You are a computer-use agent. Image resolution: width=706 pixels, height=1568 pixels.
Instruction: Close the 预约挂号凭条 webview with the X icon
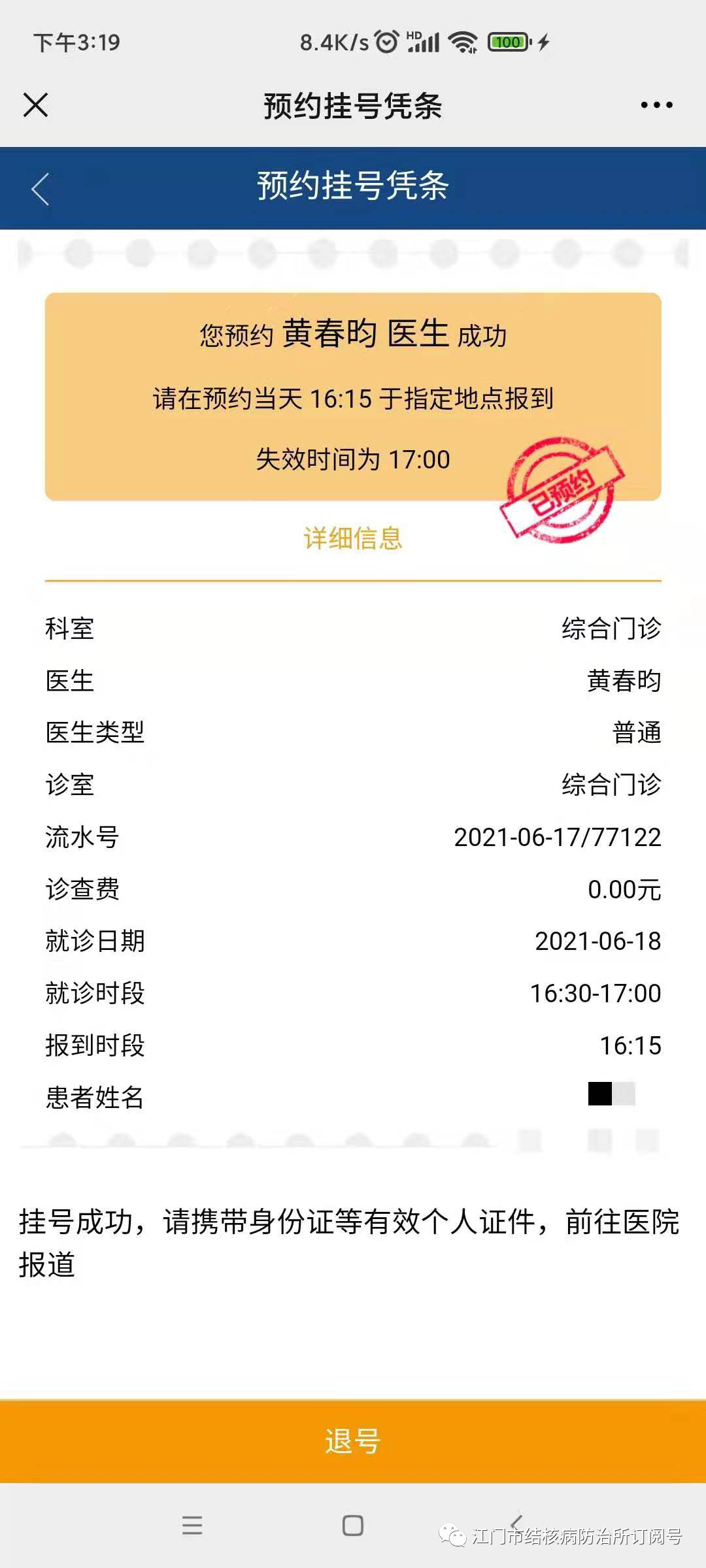pos(35,105)
